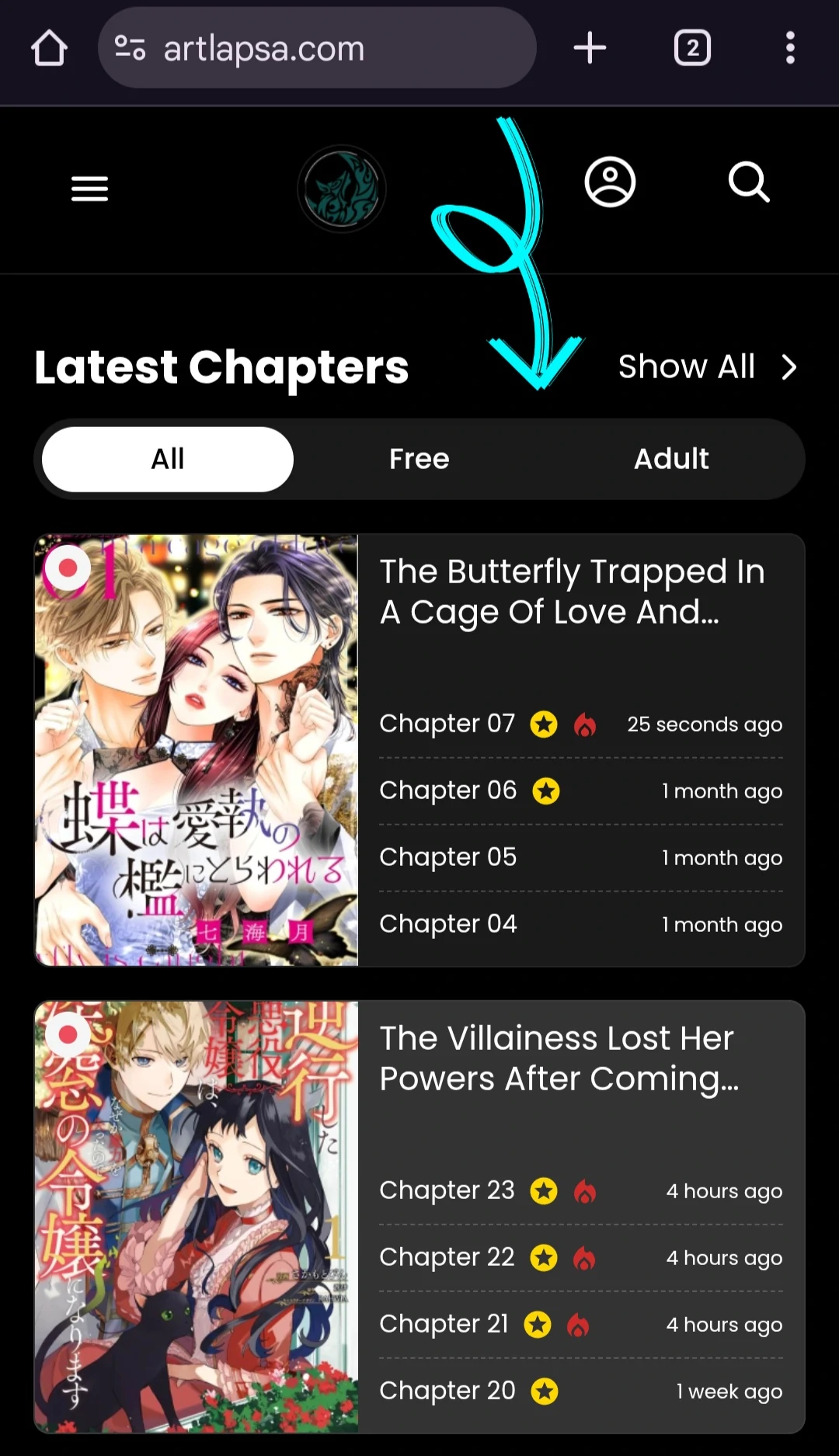Switch to the Adult tab
The width and height of the screenshot is (839, 1456).
pos(671,459)
